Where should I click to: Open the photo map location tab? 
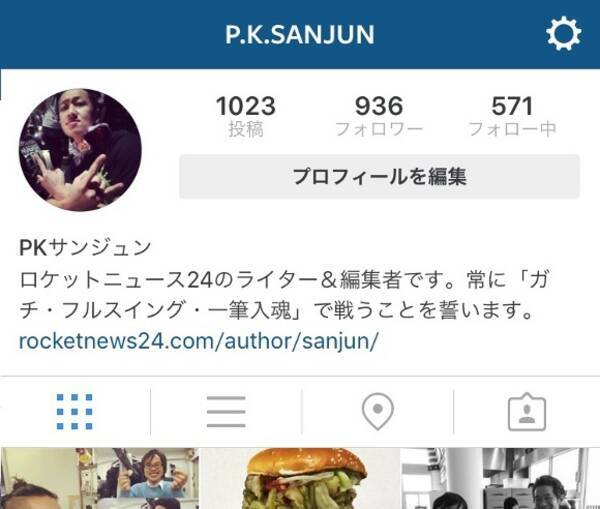pos(377,411)
